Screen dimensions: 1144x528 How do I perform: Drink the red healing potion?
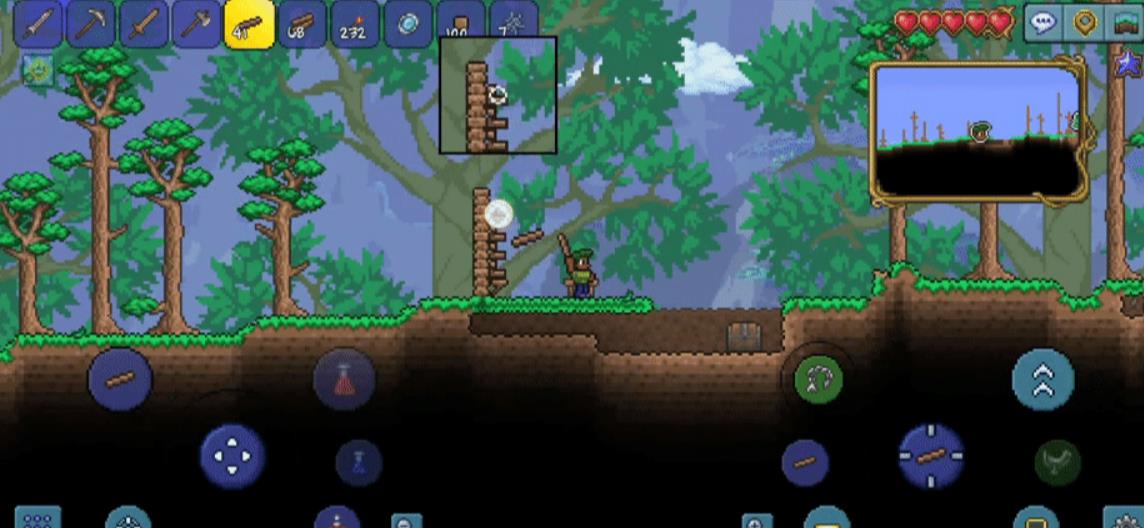344,381
